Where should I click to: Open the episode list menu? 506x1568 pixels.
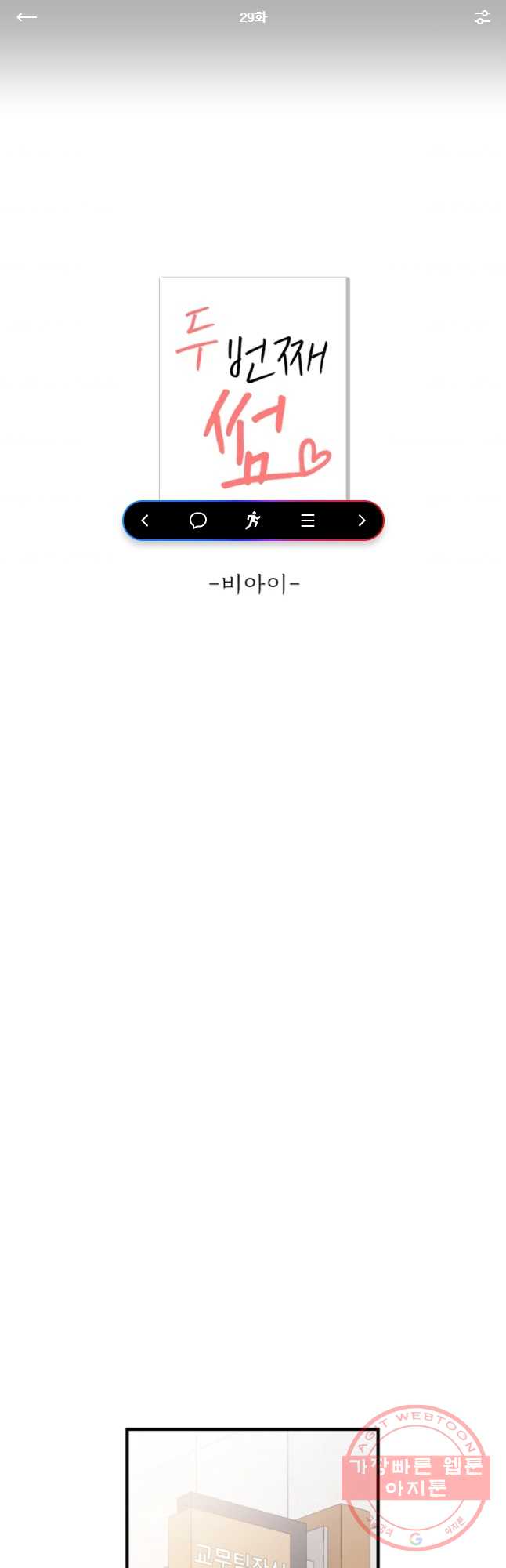point(308,521)
